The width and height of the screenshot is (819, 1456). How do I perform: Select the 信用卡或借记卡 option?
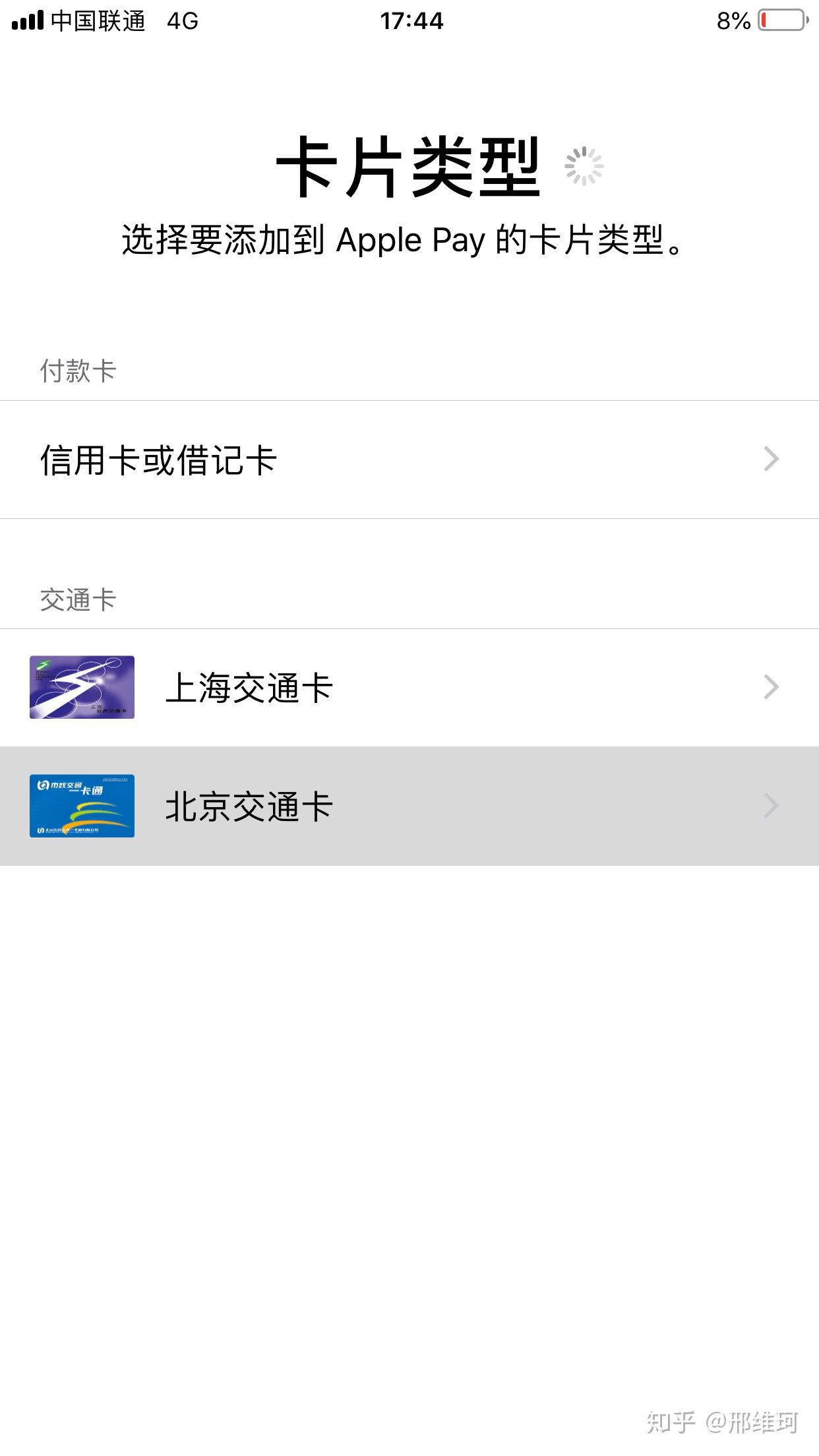point(158,458)
